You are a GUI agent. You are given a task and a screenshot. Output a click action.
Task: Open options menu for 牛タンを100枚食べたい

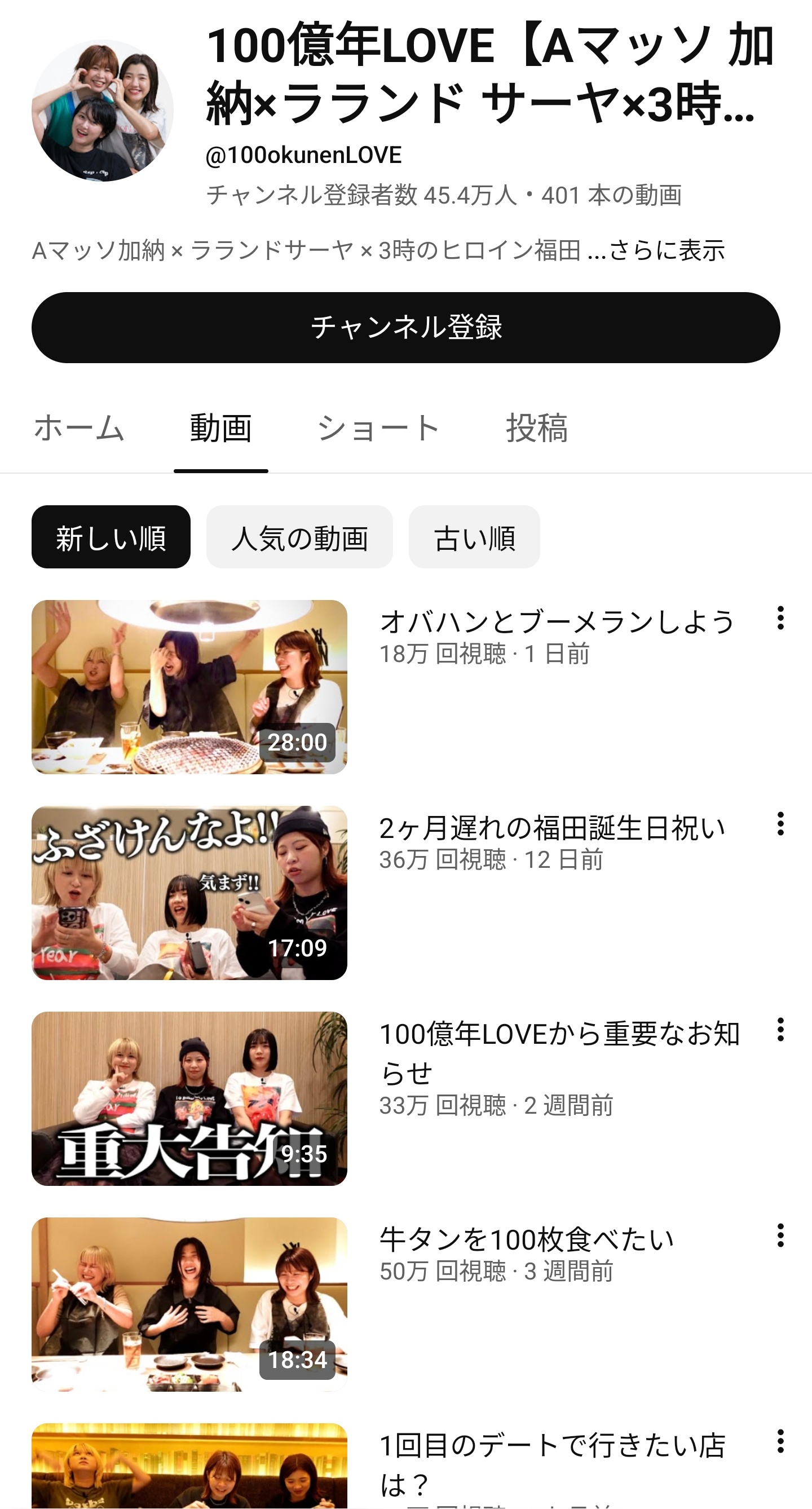780,1236
